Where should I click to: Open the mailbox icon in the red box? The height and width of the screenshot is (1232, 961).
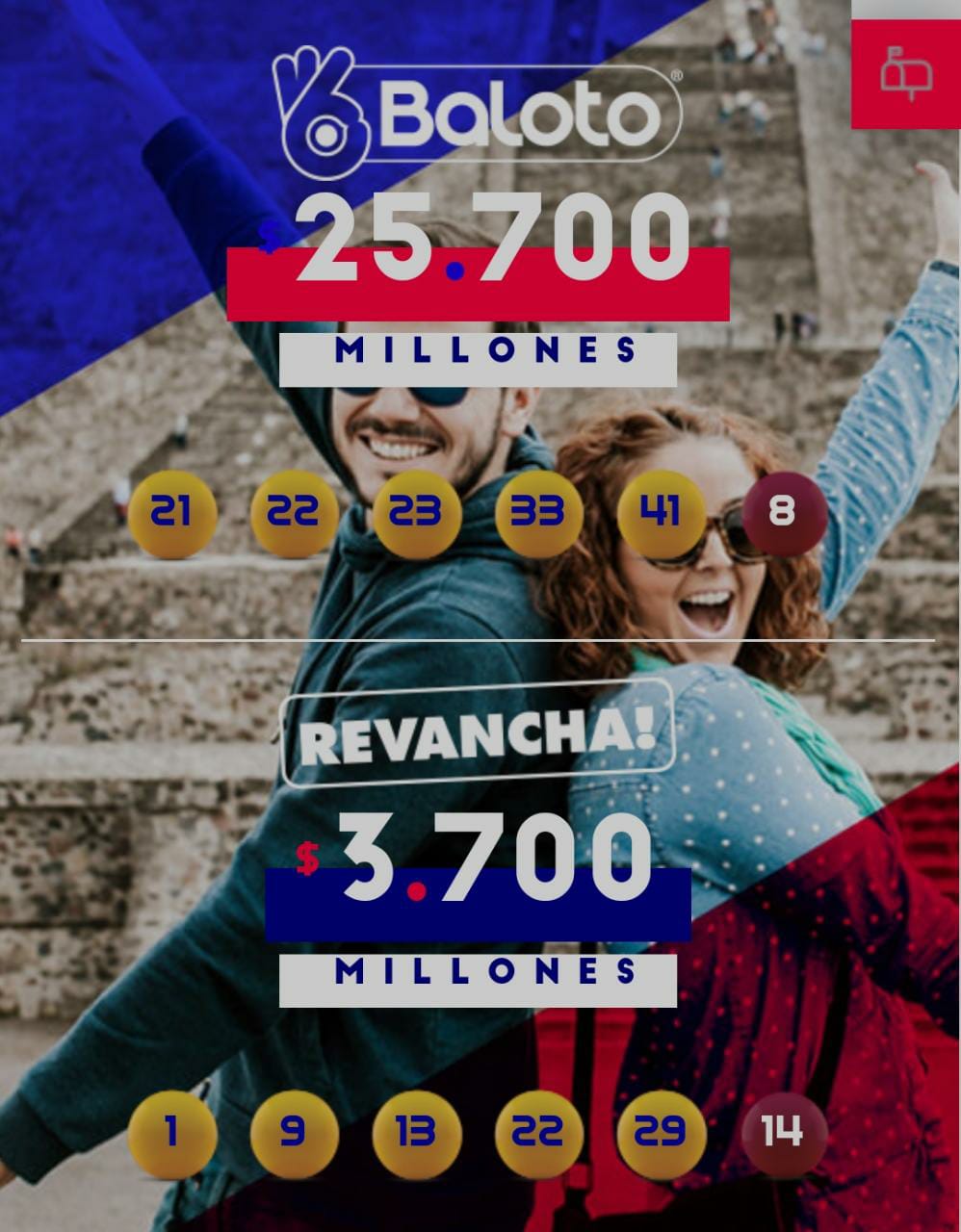pos(906,73)
